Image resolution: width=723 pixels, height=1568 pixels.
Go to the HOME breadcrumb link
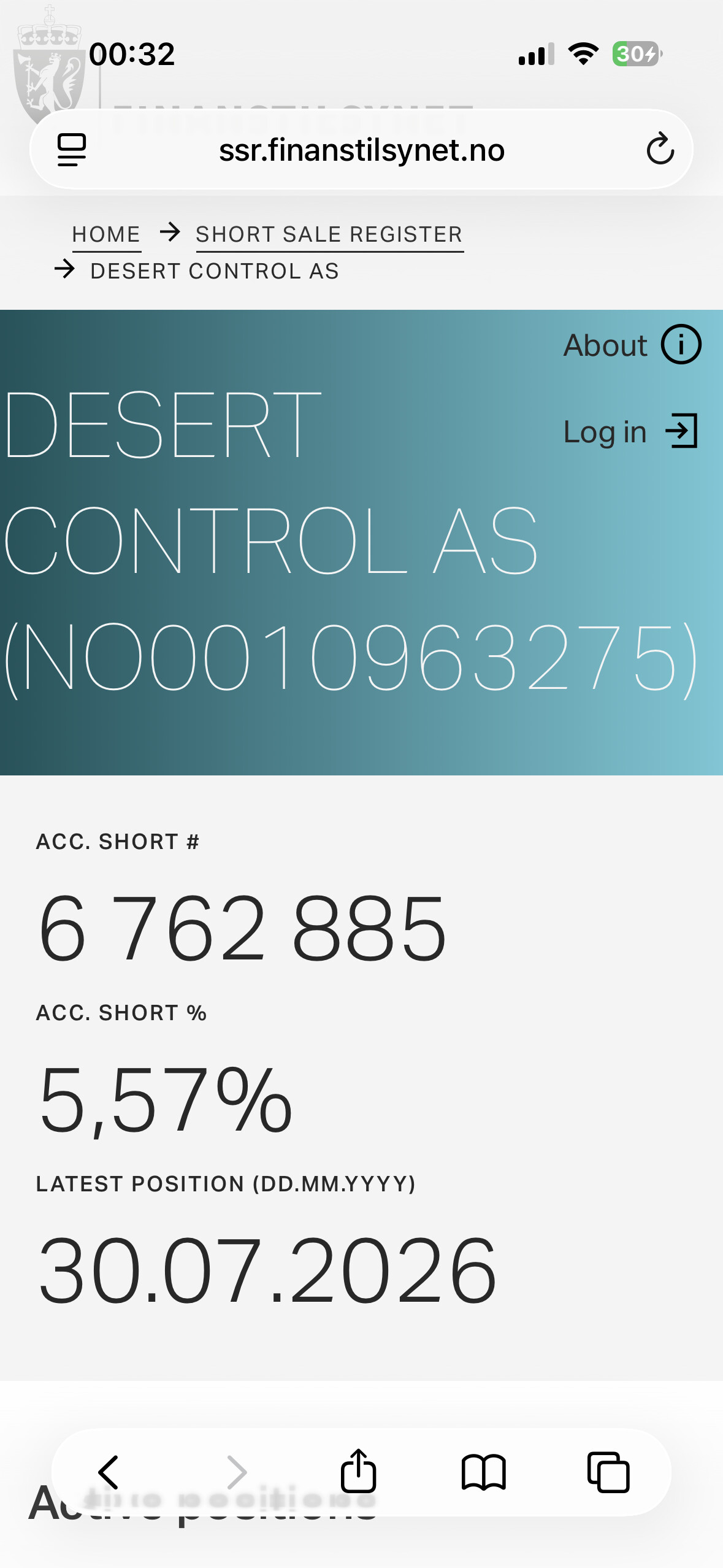(107, 235)
